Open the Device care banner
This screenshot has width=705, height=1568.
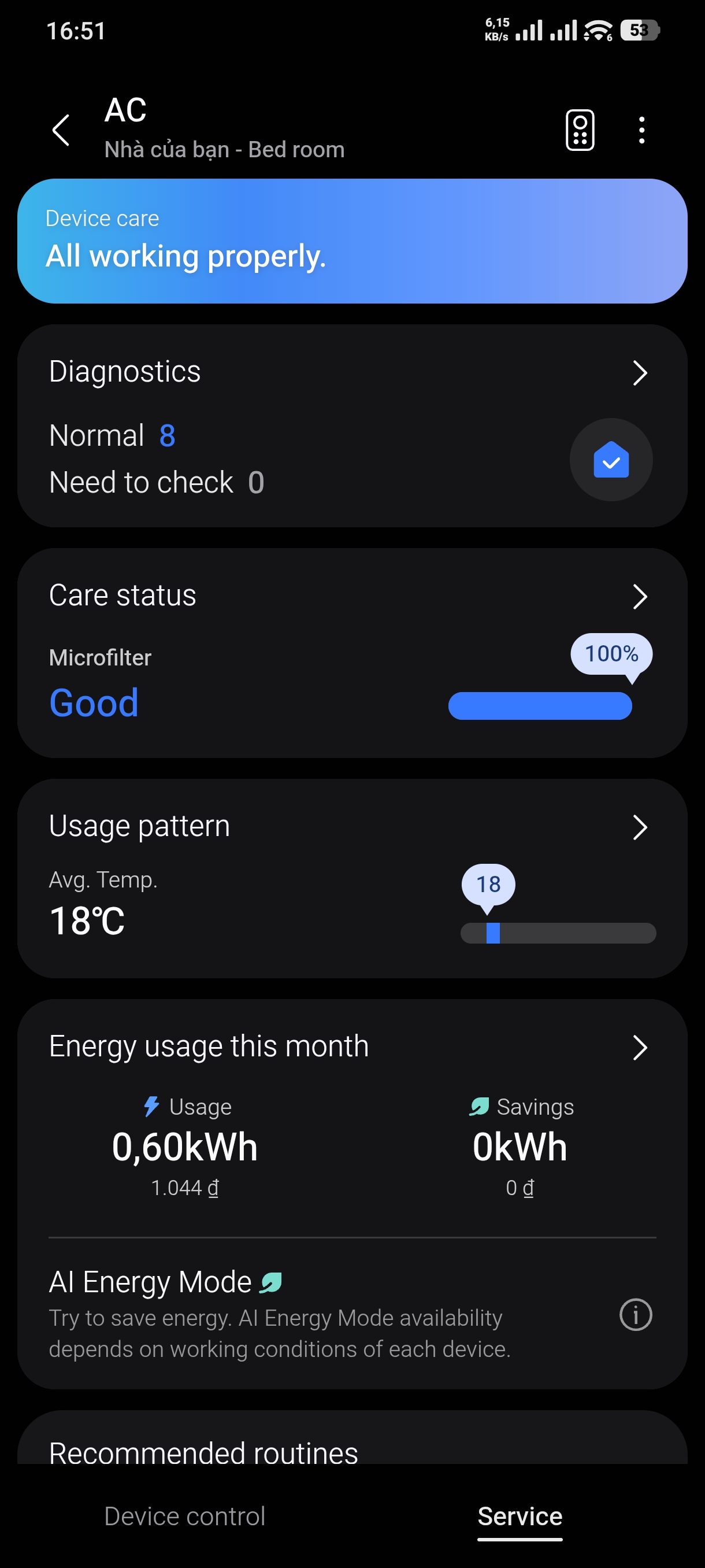click(352, 241)
